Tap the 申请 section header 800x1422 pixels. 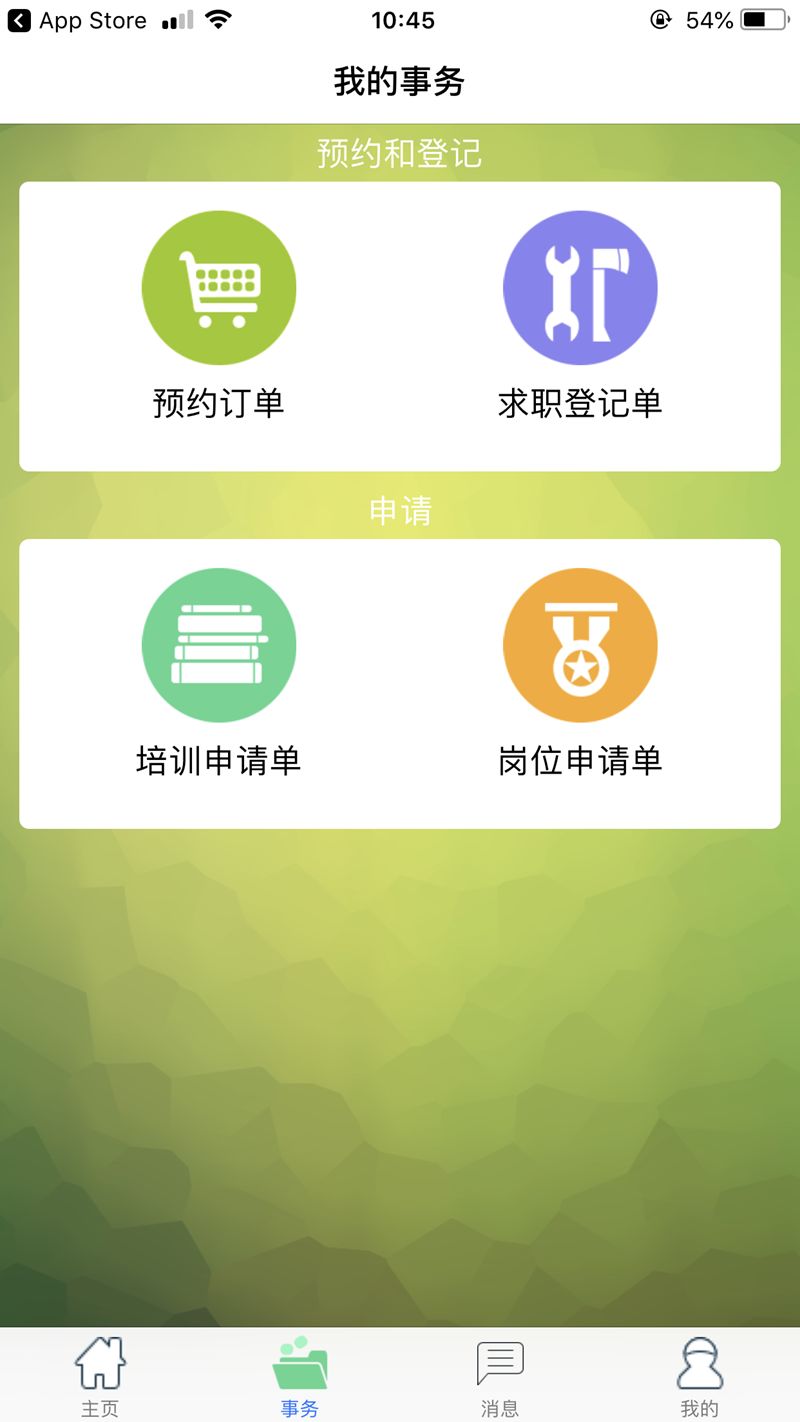(399, 511)
